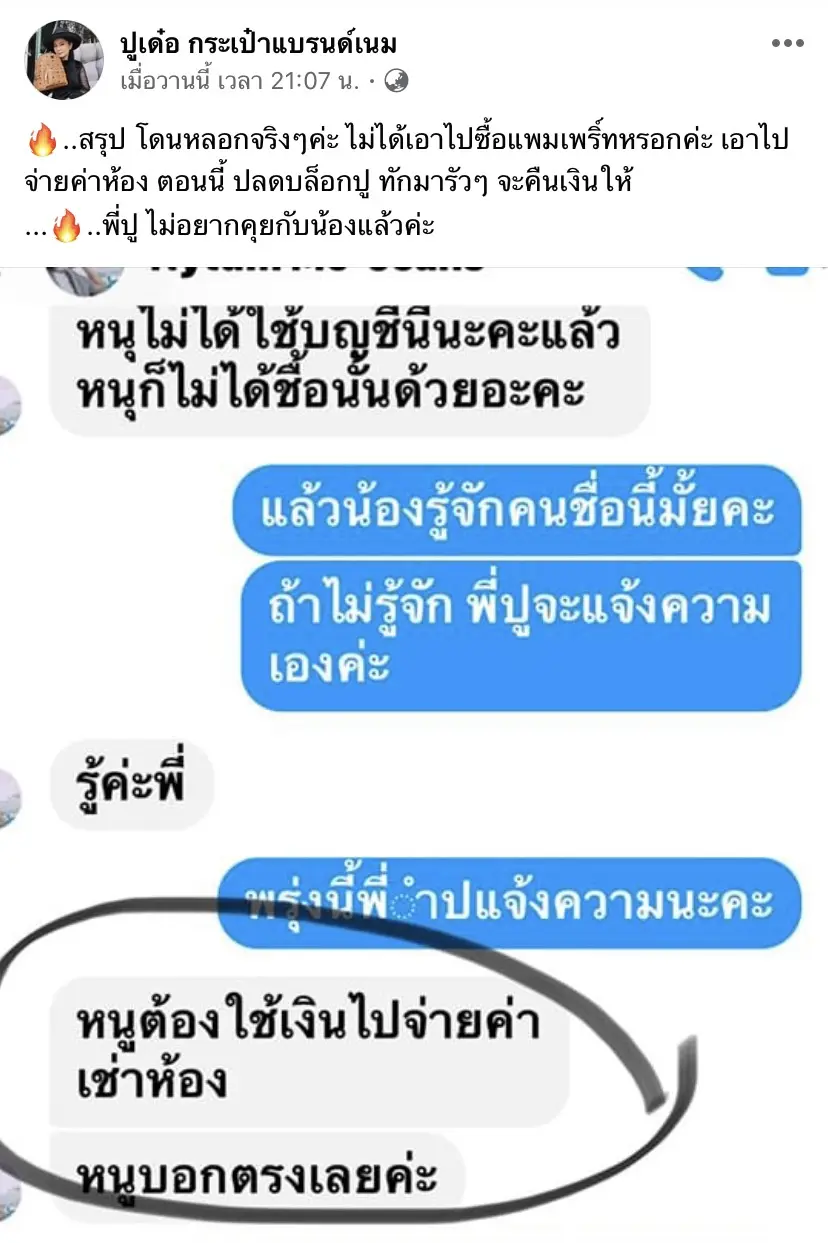Open ปูเด๋อ กระเป๋าแบรนด์เนม profile picture
The height and width of the screenshot is (1243, 828).
click(x=63, y=60)
